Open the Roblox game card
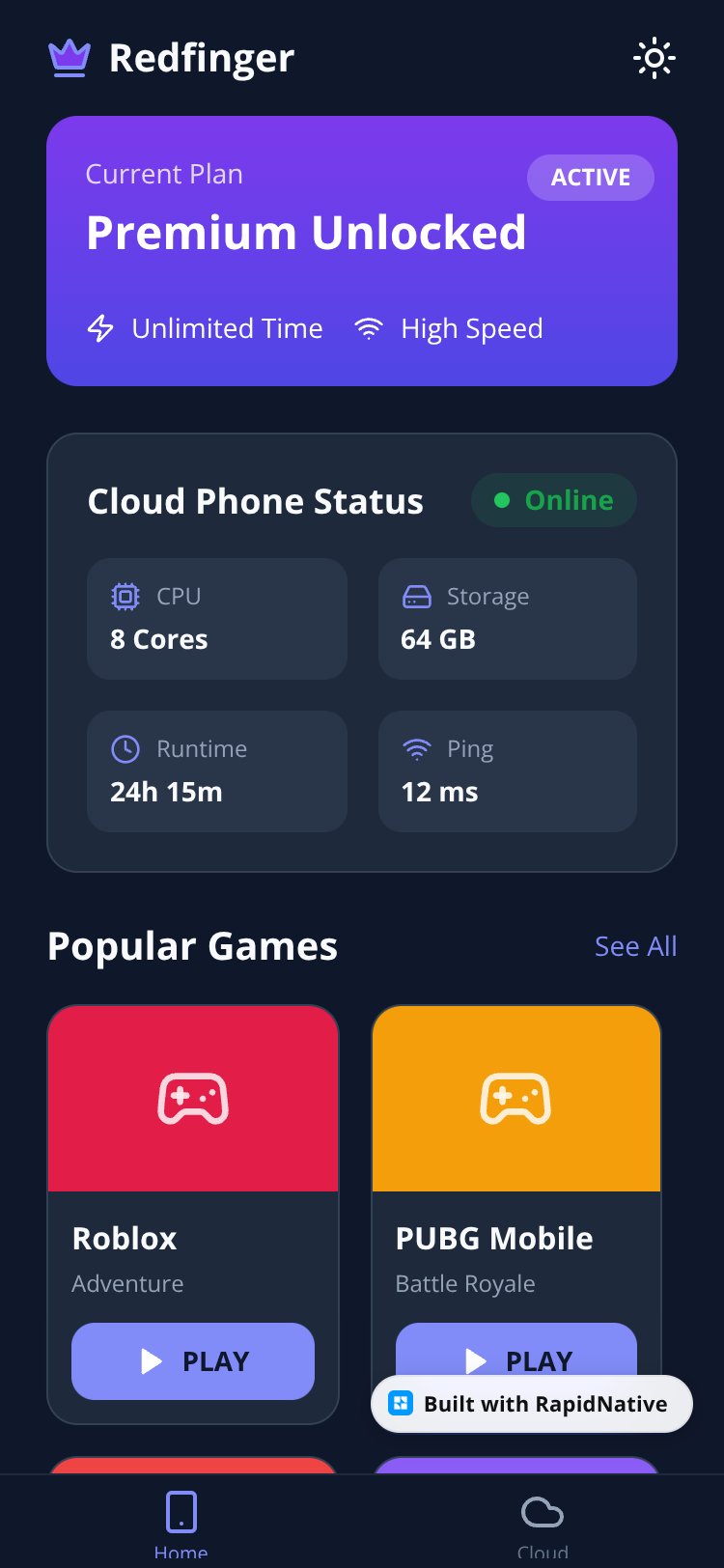The width and height of the screenshot is (724, 1568). tap(193, 1215)
